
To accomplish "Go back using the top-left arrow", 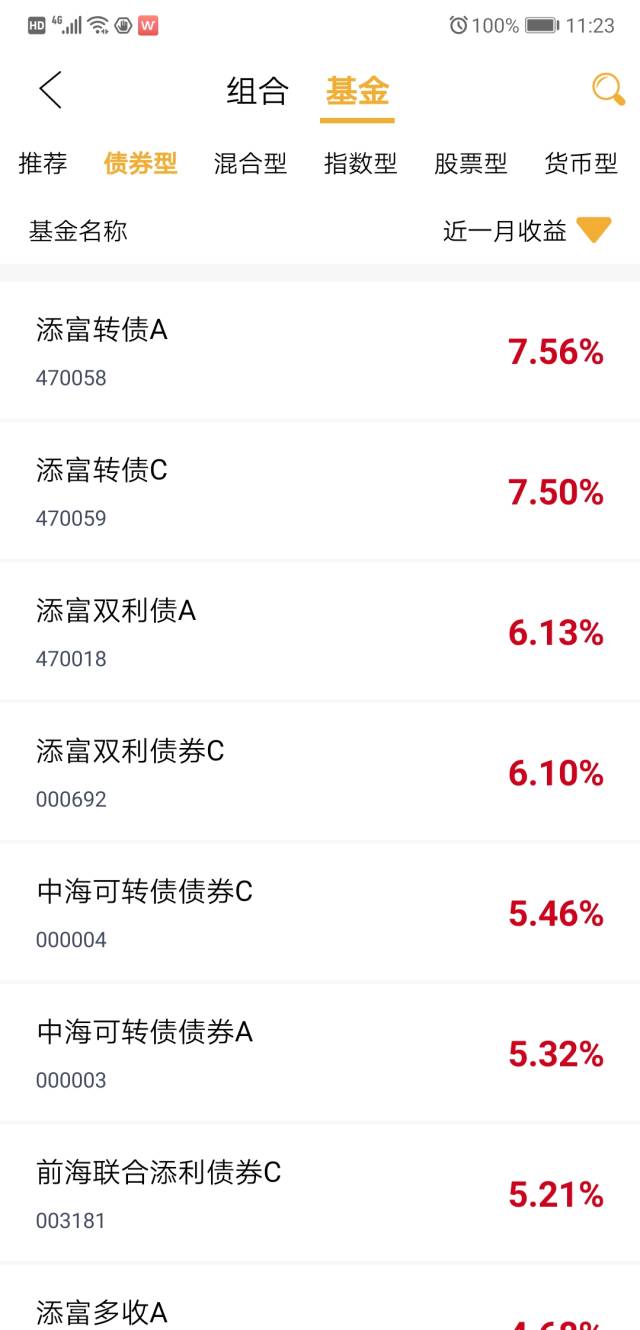I will (x=51, y=90).
